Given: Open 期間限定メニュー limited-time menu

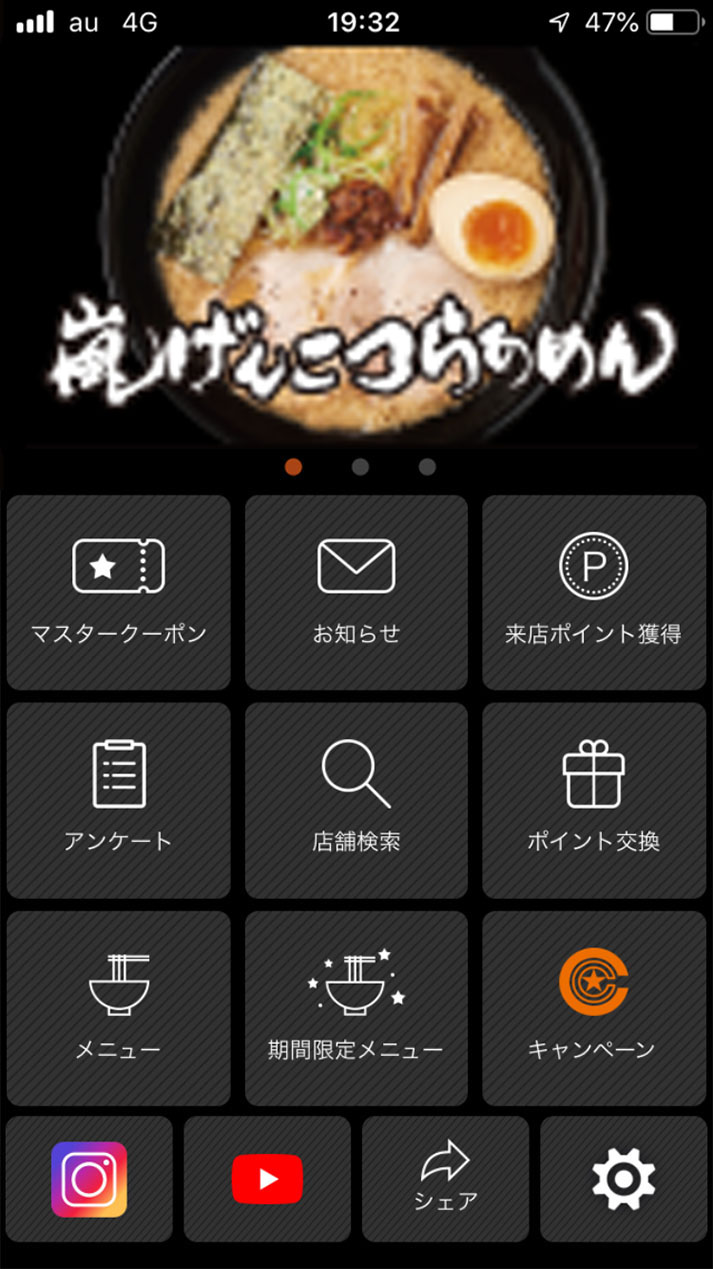Looking at the screenshot, I should click(356, 1007).
